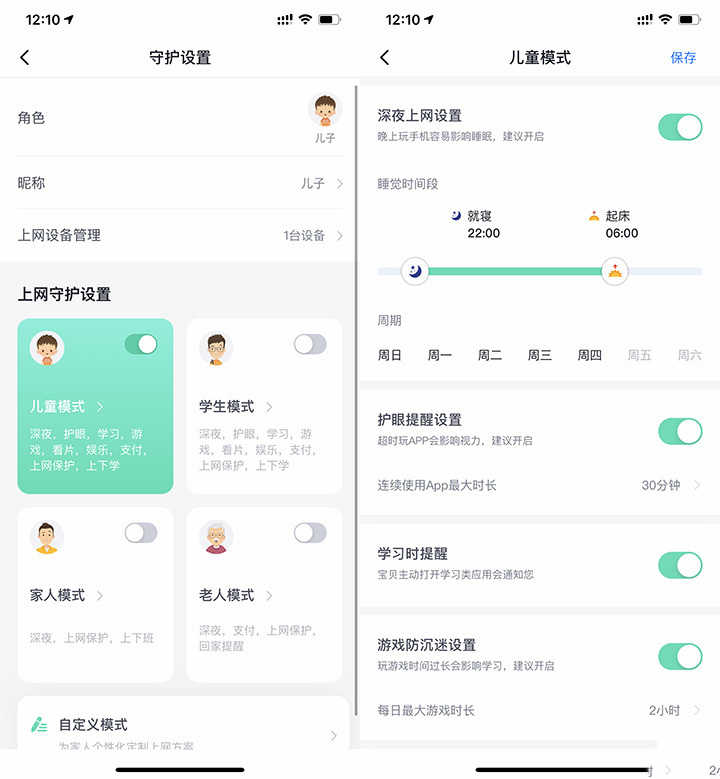The width and height of the screenshot is (720, 779).
Task: Go back from the 守护设置 screen
Action: 25,58
